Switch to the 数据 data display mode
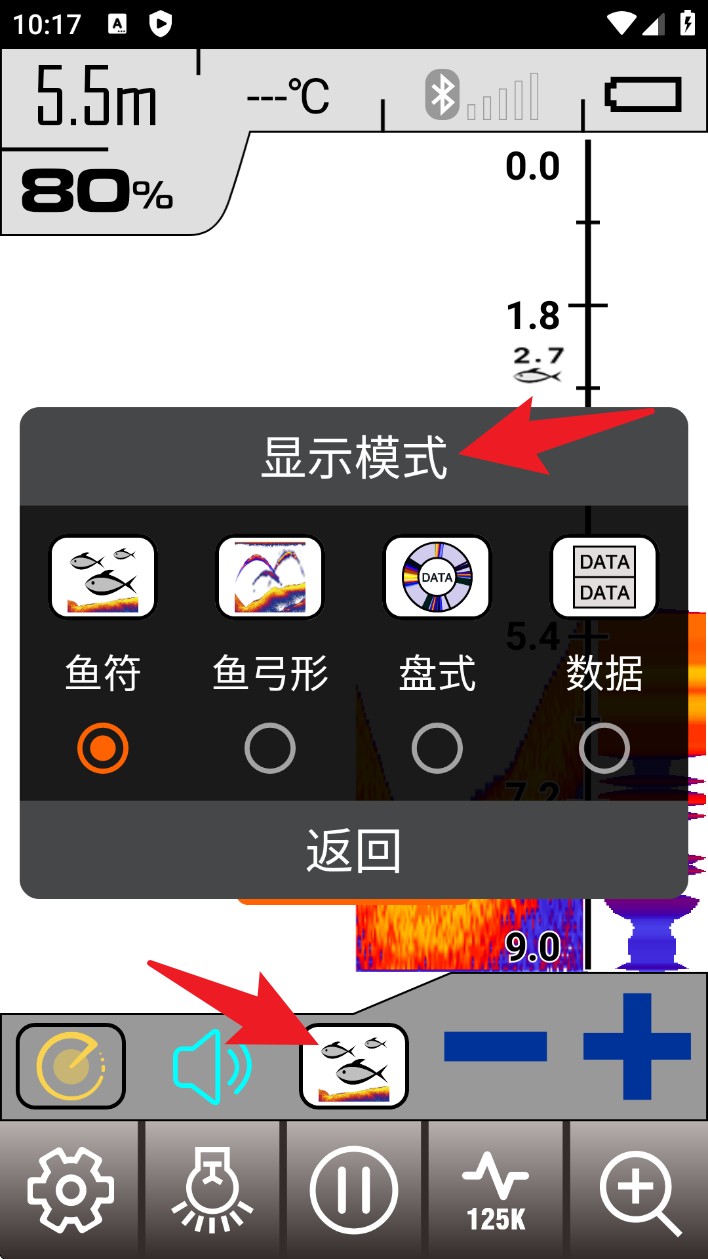Image resolution: width=708 pixels, height=1259 pixels. [x=604, y=748]
